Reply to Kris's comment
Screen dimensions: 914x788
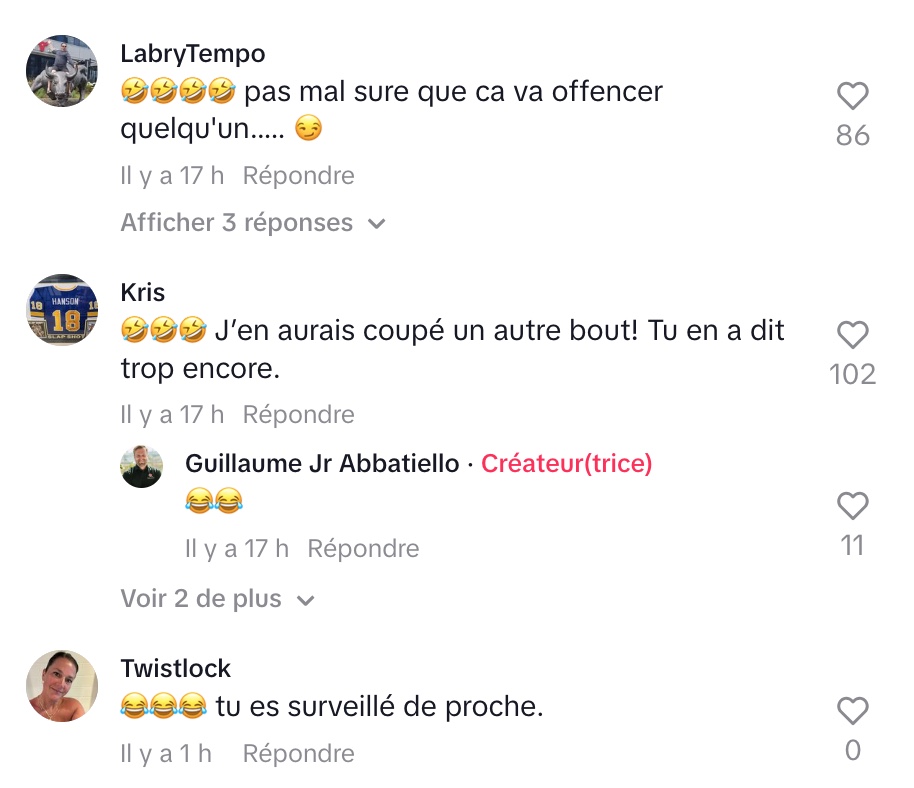(x=298, y=414)
